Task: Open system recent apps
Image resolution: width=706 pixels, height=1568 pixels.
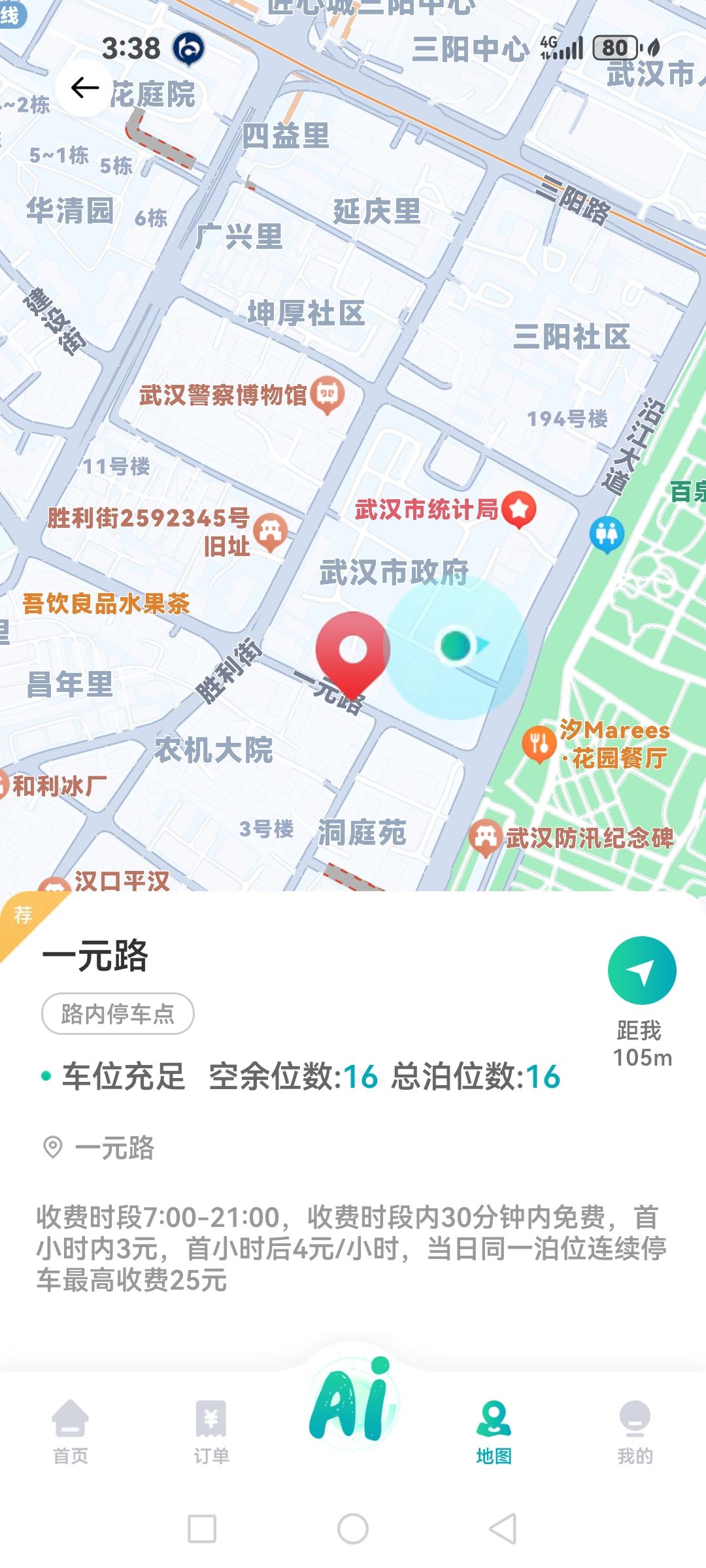Action: pos(202,1529)
